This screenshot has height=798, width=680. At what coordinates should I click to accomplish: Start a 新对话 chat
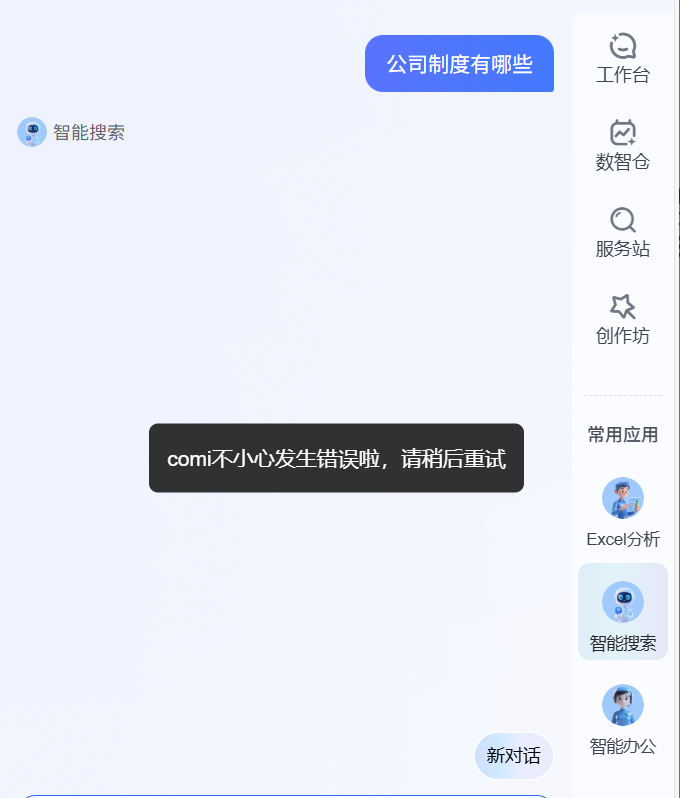click(513, 755)
